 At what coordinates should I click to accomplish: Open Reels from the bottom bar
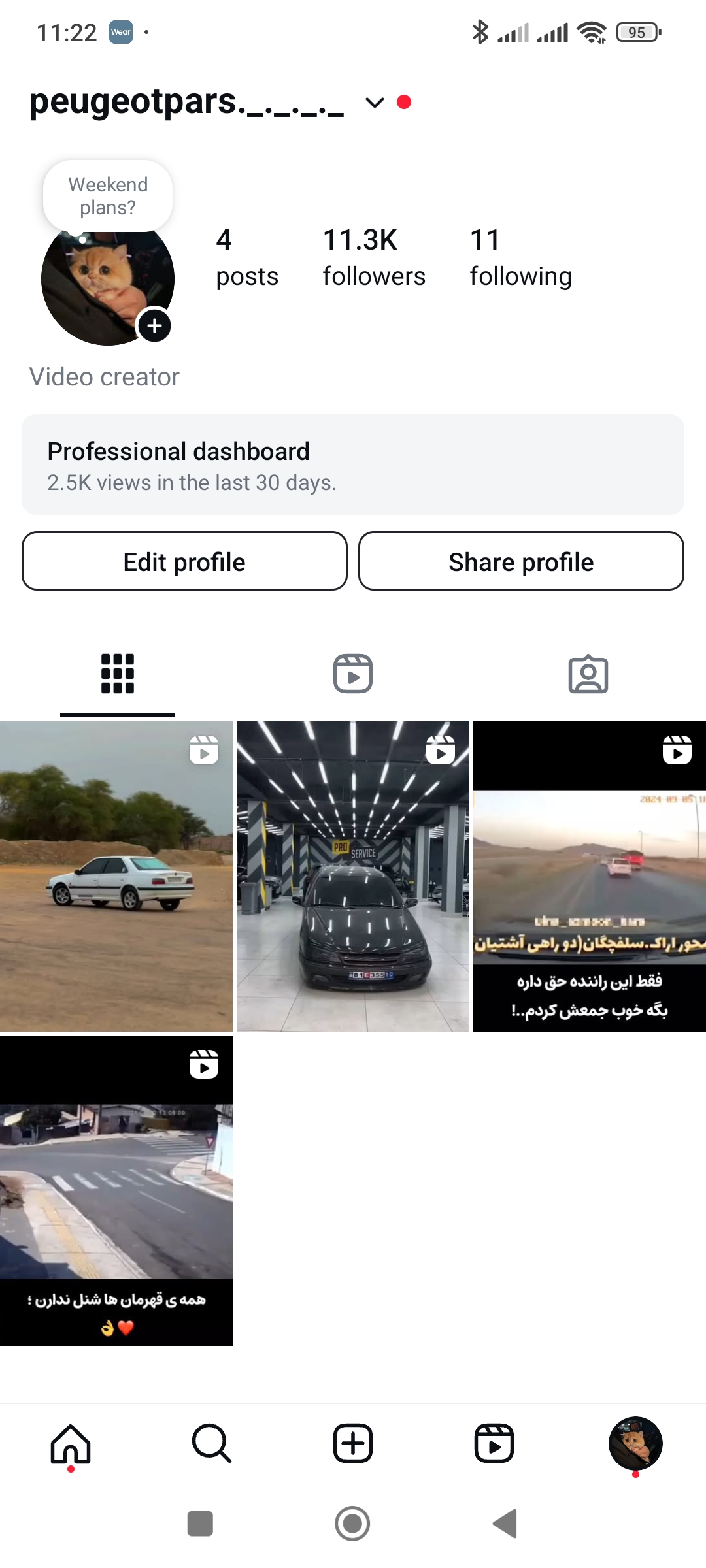(494, 1444)
